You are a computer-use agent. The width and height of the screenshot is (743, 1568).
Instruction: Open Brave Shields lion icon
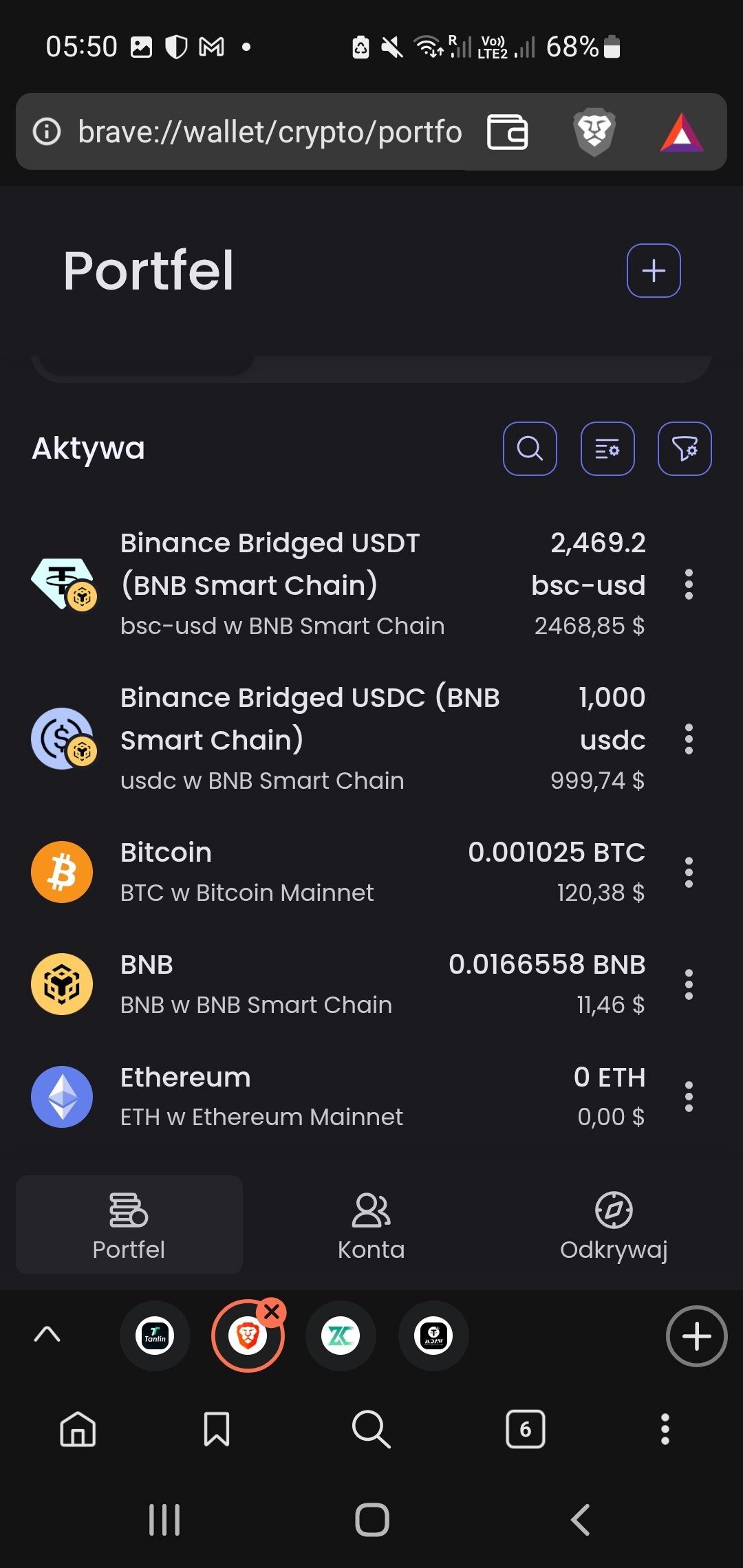pyautogui.click(x=594, y=132)
